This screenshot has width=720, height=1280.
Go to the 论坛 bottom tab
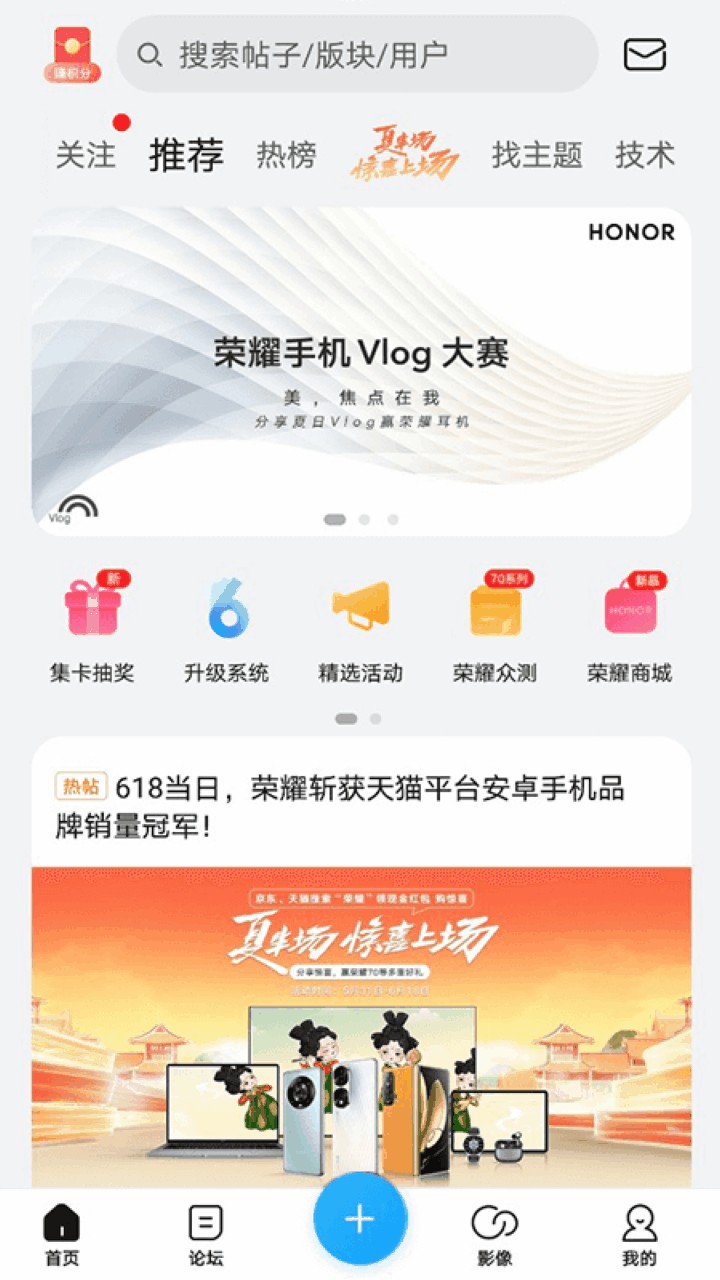(206, 1235)
